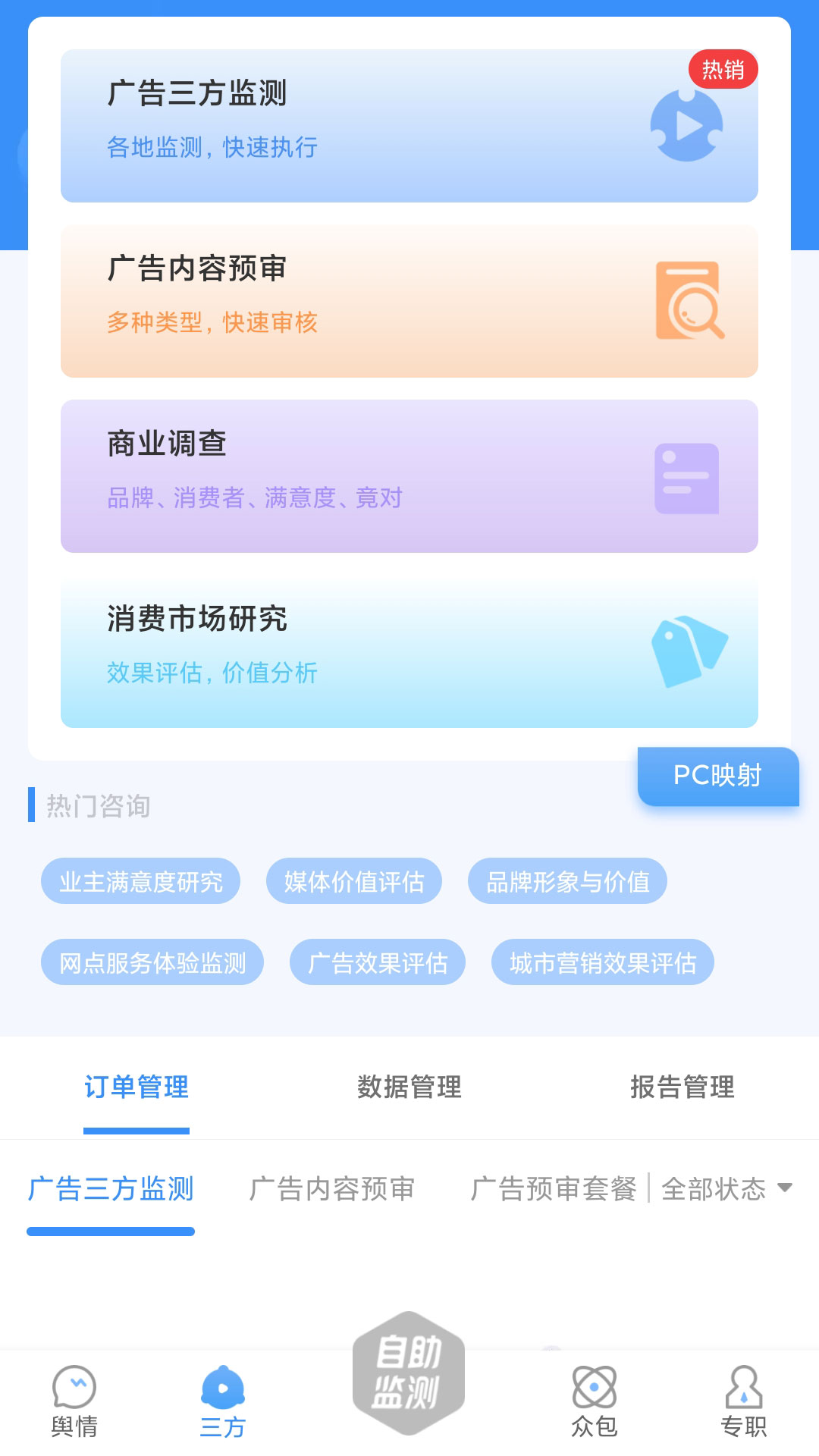Screen dimensions: 819x1456
Task: Switch to the 报告管理 tab
Action: coord(682,1087)
